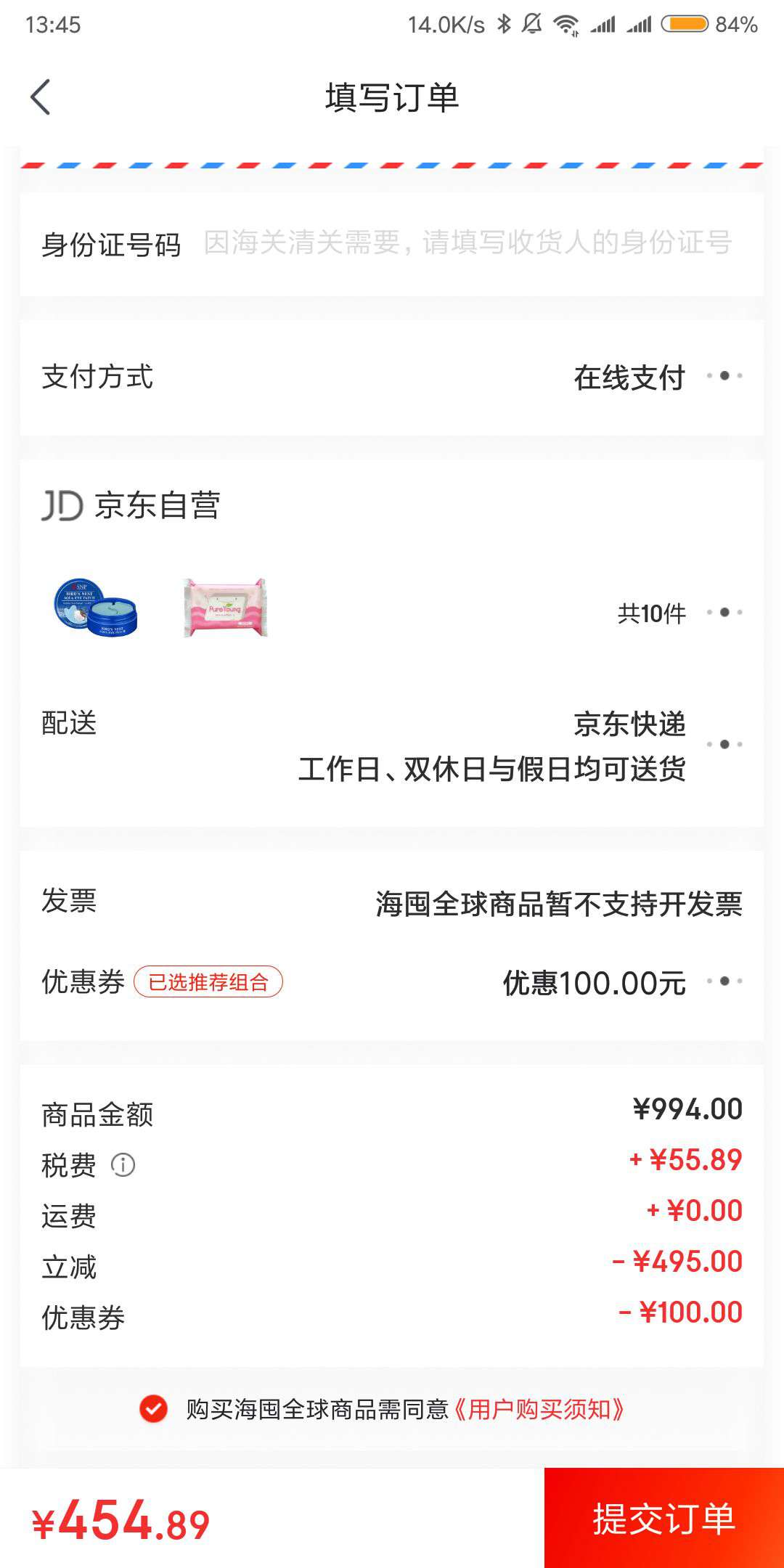The image size is (784, 1568).
Task: Tap the ID number input field
Action: [467, 244]
